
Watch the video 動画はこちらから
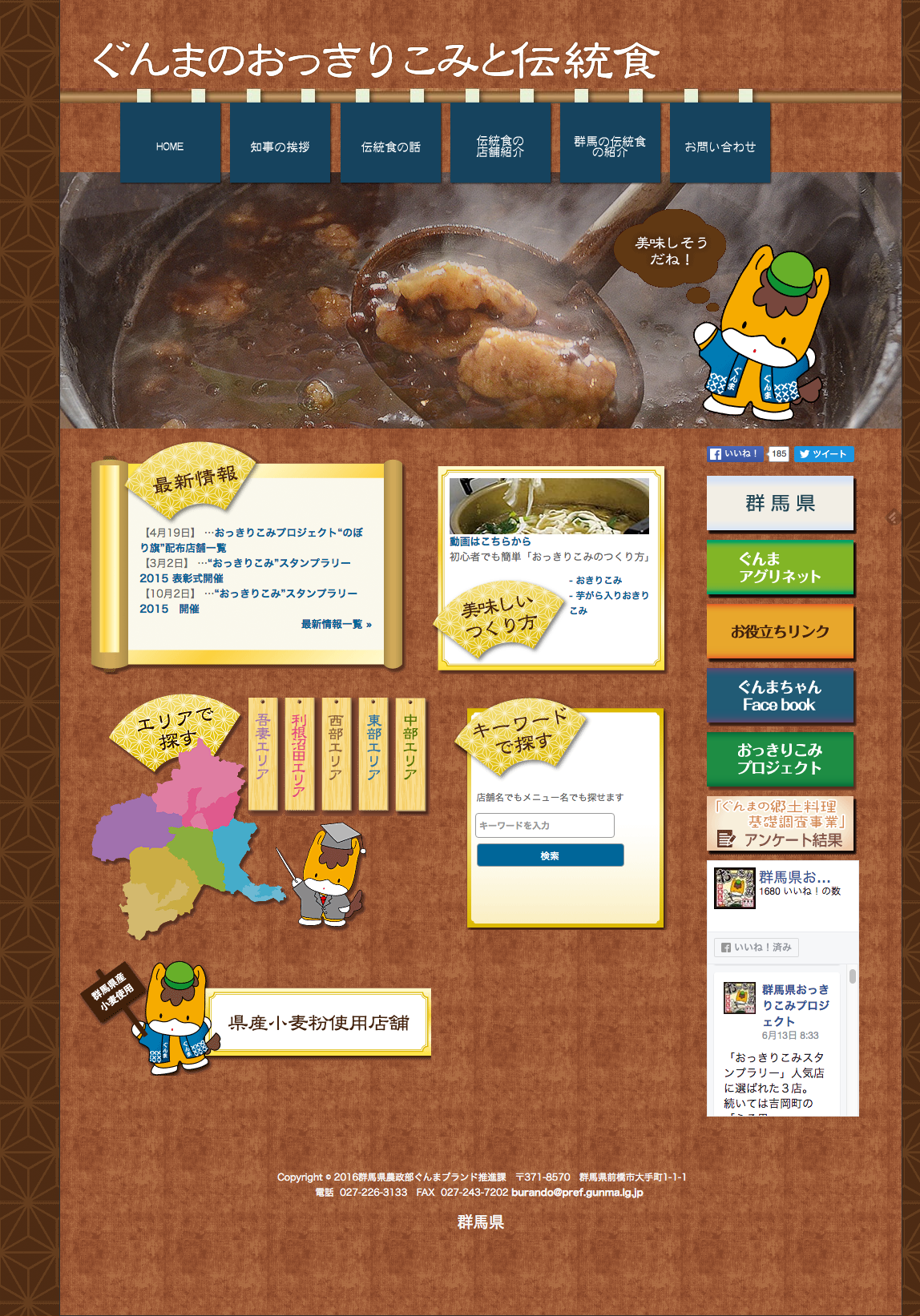pos(490,541)
